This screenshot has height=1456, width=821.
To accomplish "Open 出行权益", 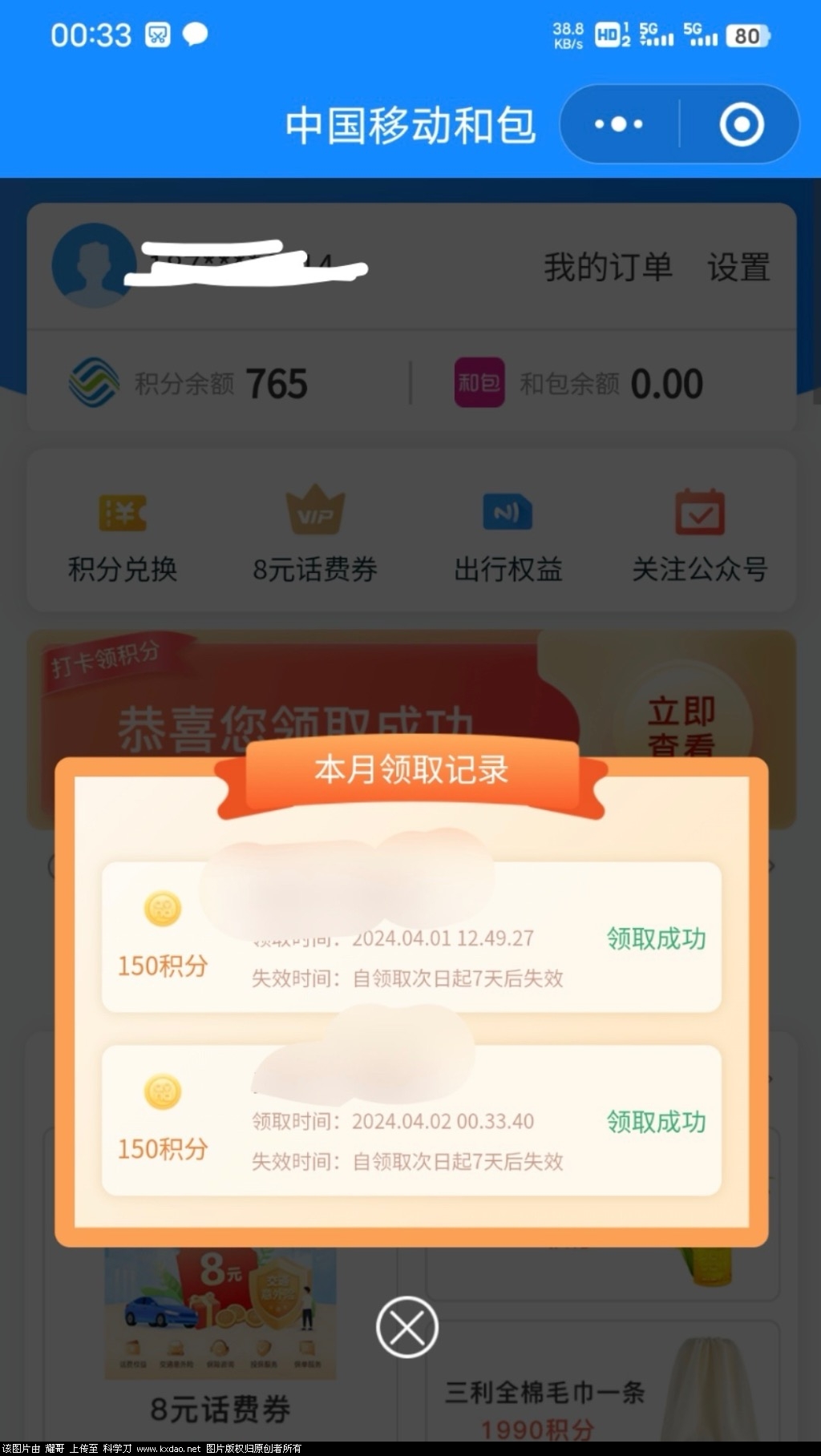I will (508, 534).
